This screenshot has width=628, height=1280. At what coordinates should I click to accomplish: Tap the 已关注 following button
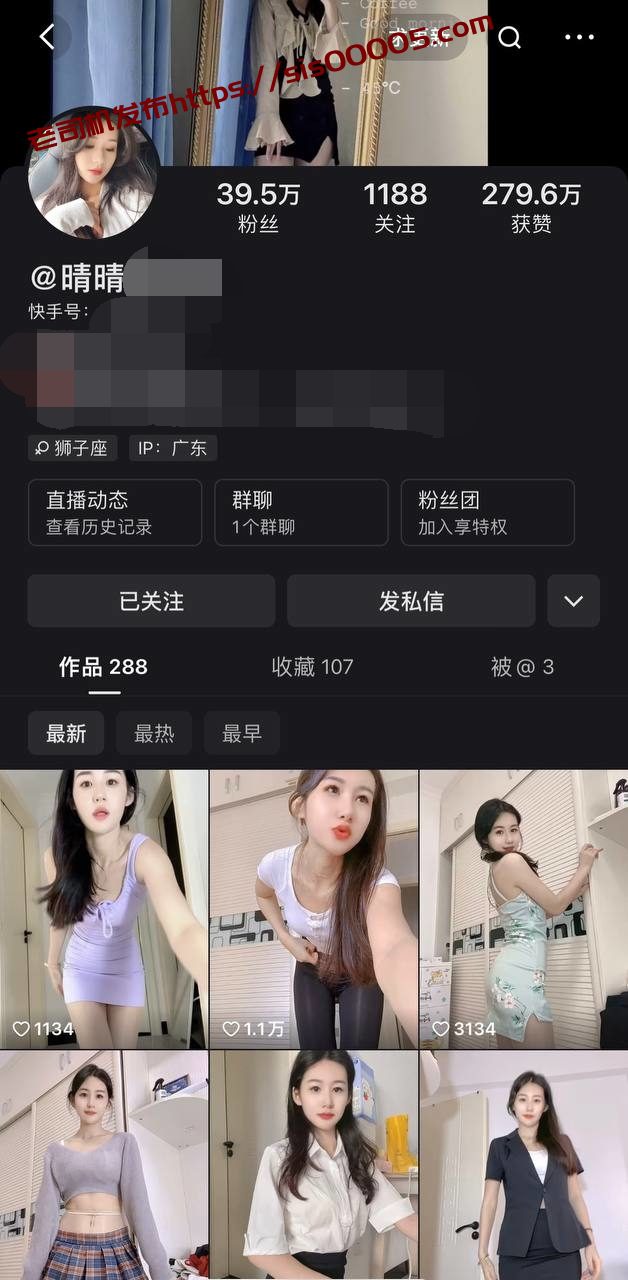151,601
